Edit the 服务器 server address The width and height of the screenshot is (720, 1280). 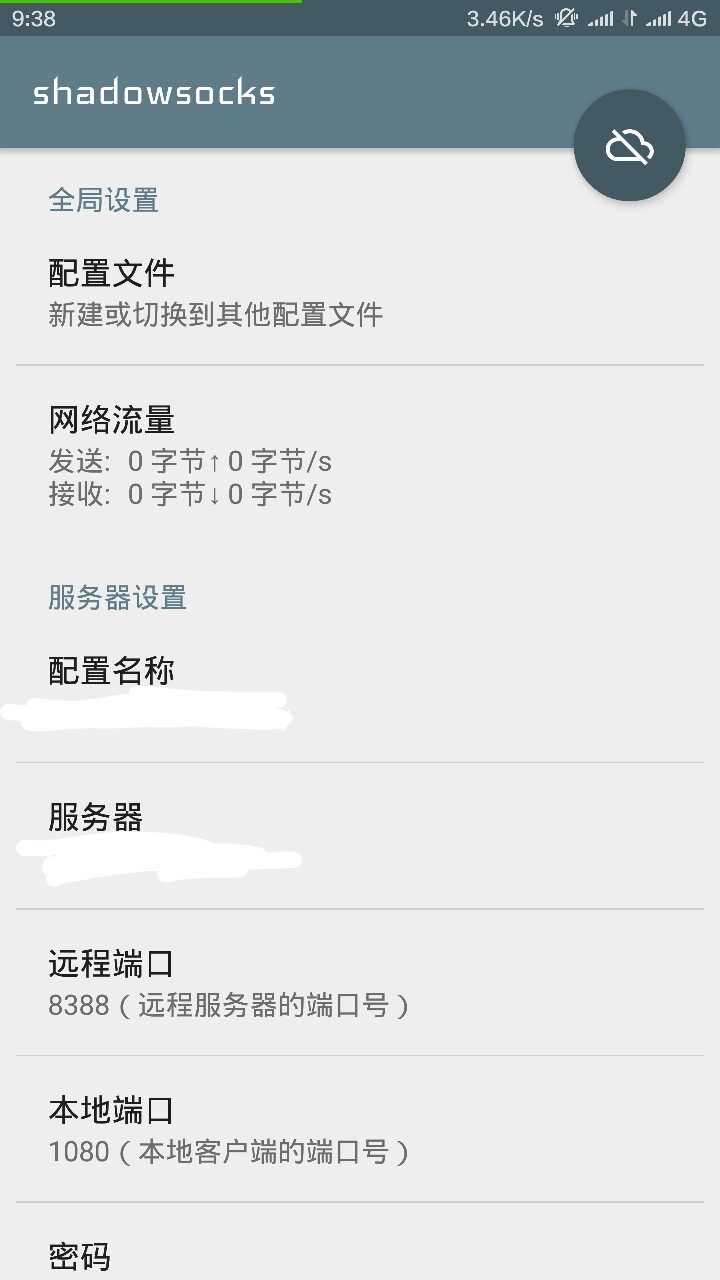(x=360, y=836)
